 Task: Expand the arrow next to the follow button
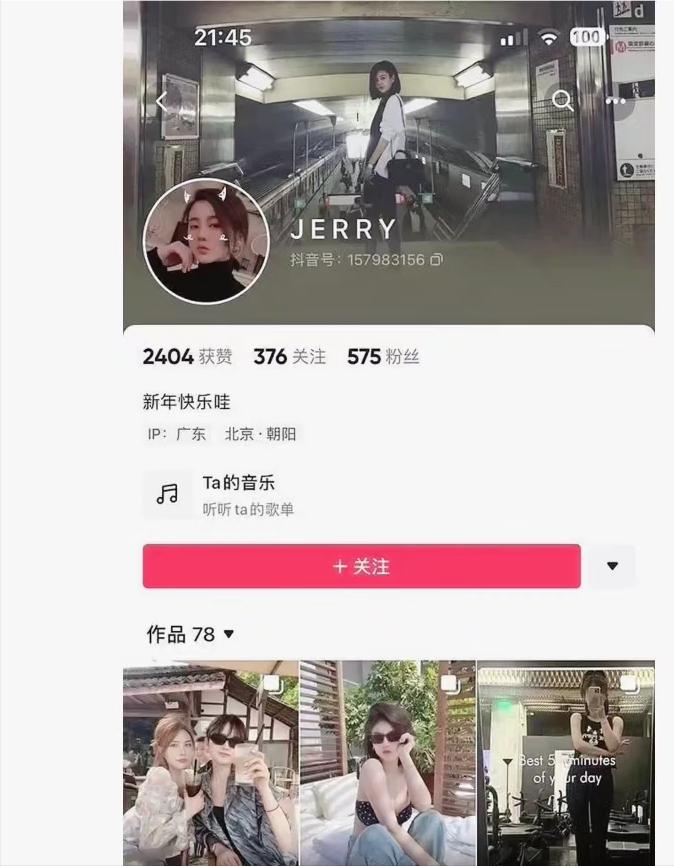click(612, 567)
